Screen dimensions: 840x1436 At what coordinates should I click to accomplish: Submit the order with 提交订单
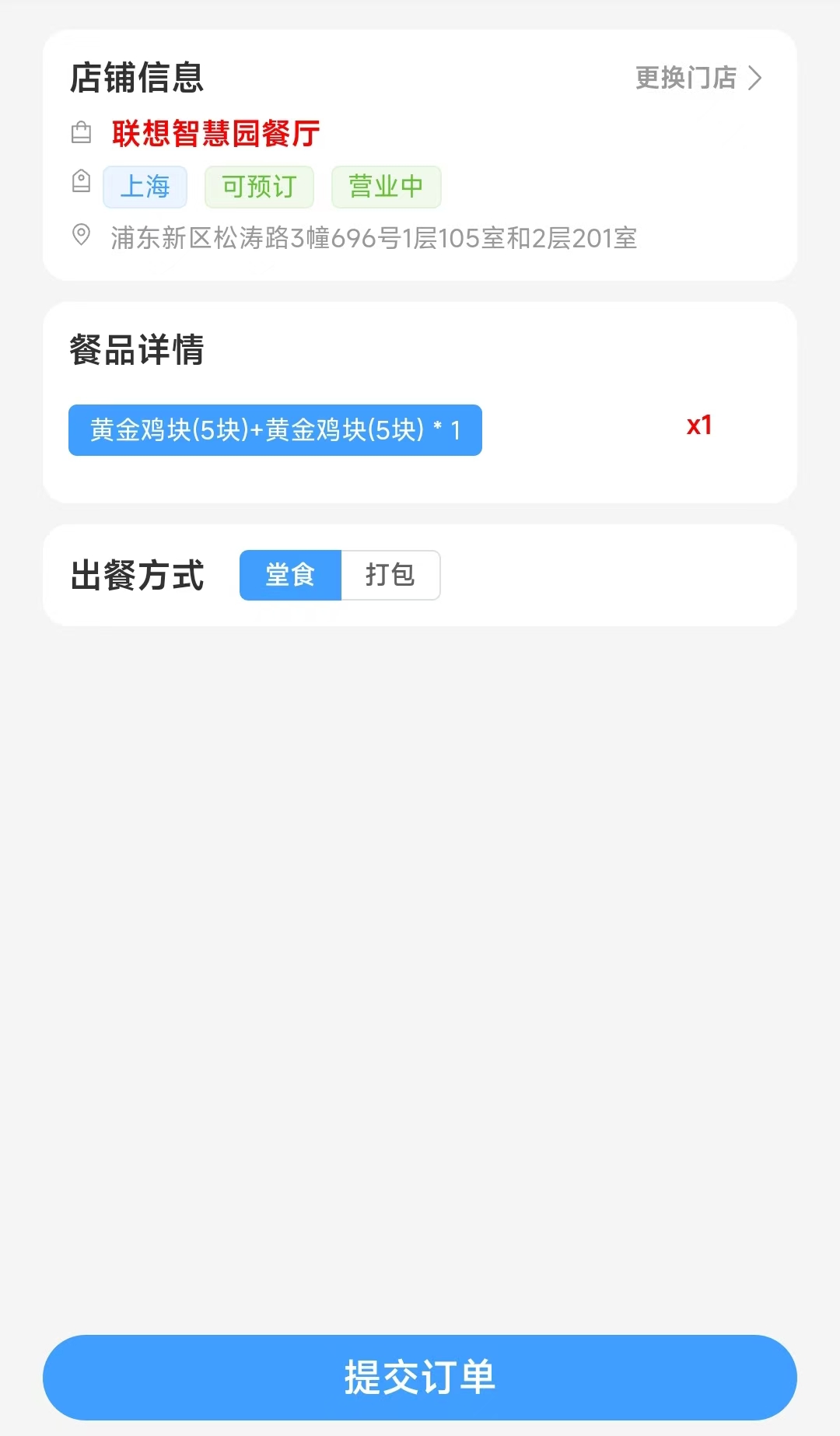click(x=420, y=1378)
